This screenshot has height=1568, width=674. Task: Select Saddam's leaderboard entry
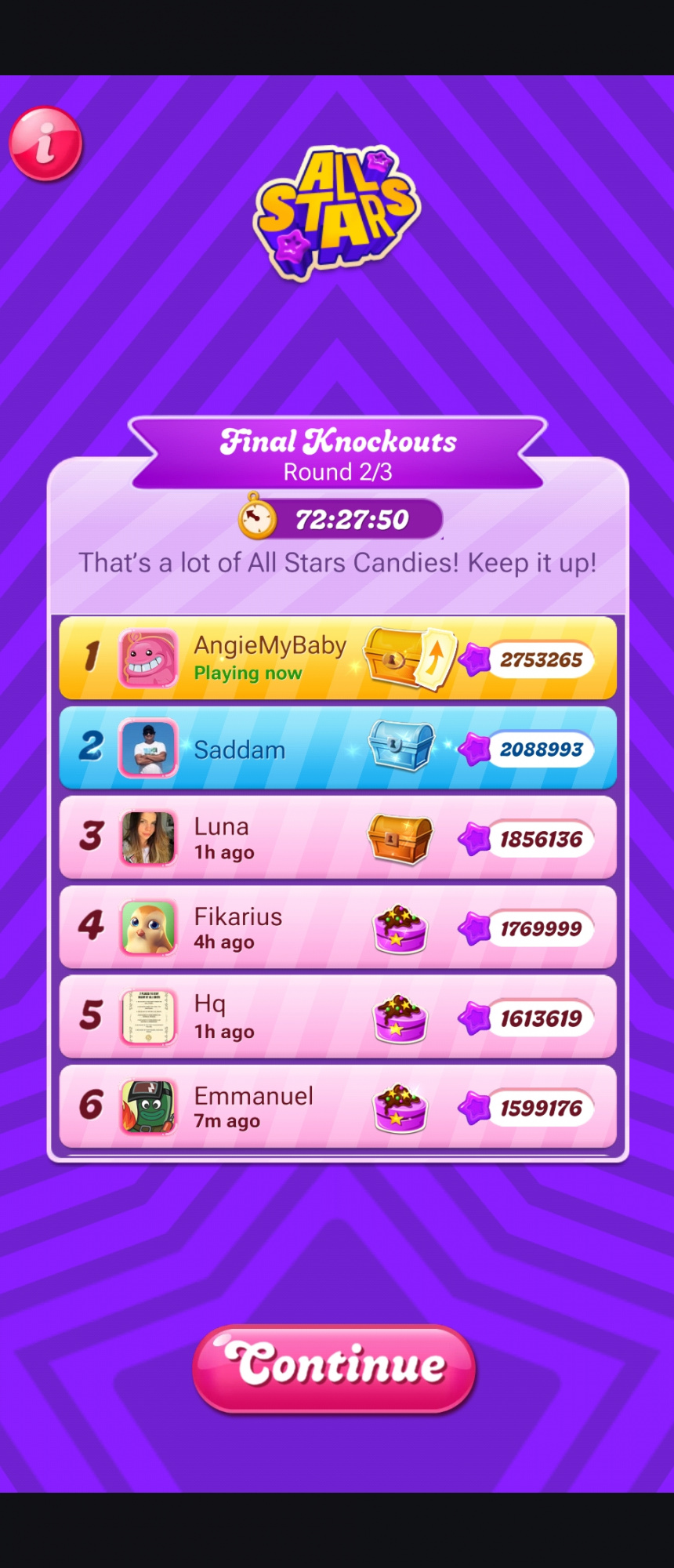point(338,748)
